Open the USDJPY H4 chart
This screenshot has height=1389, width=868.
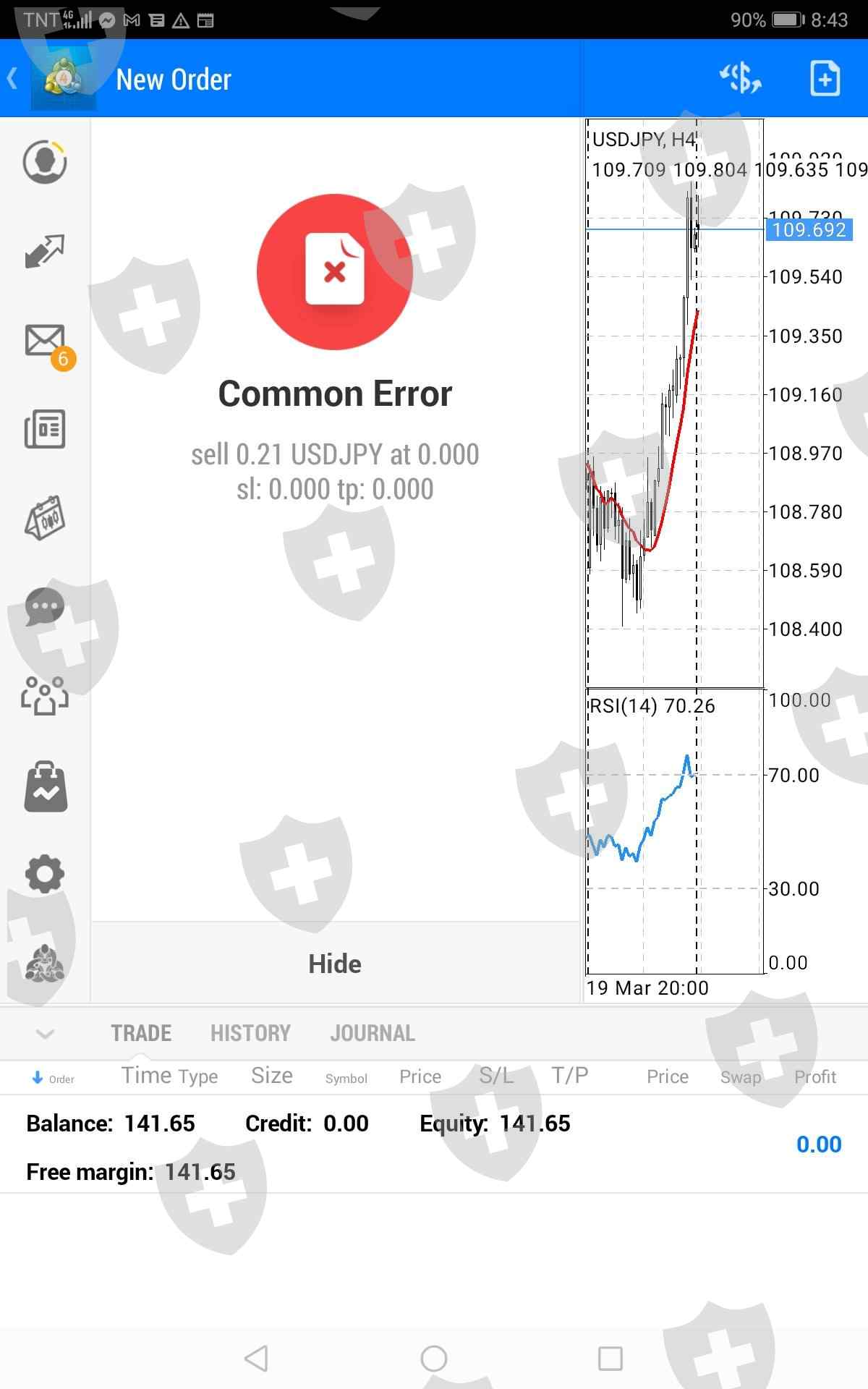(674, 402)
